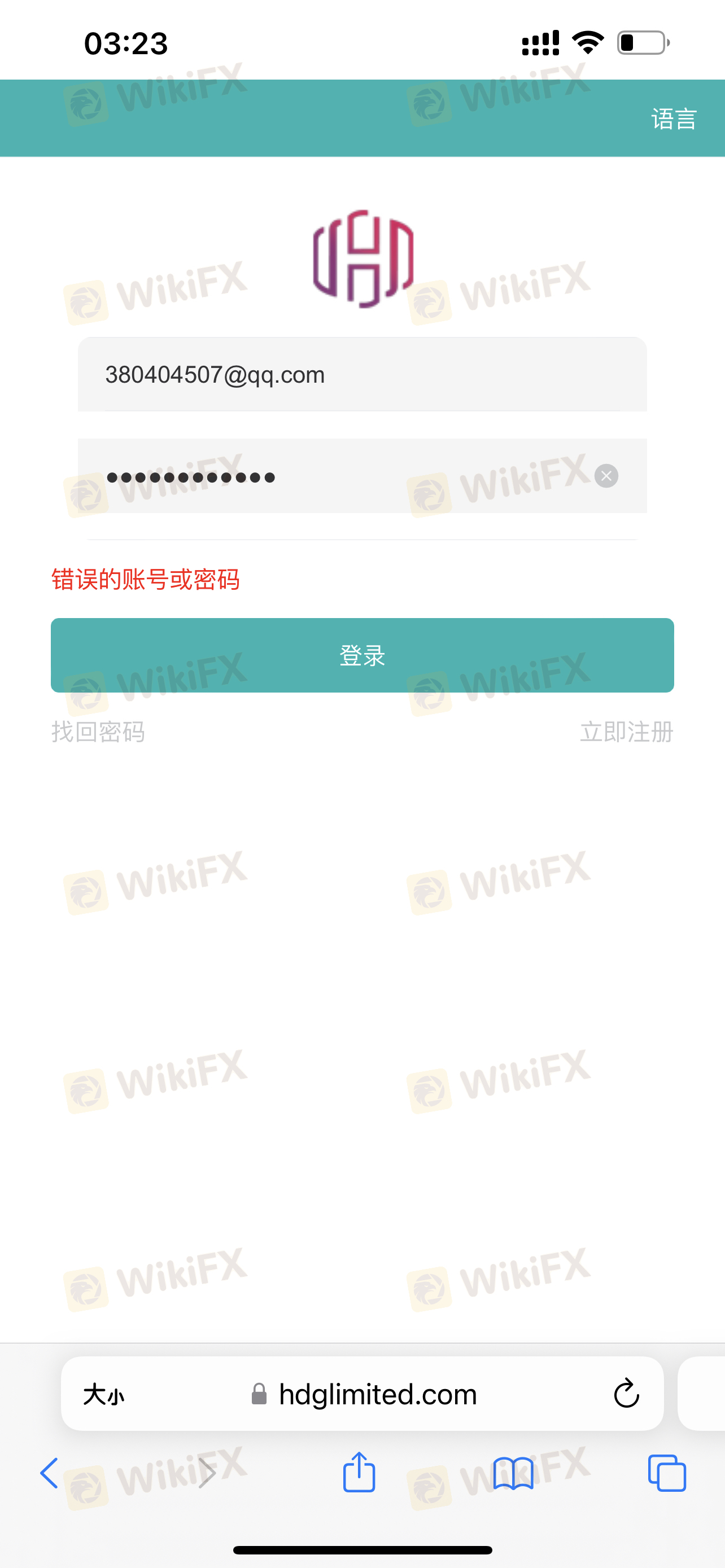
Task: Reload the page with the refresh icon
Action: (626, 1393)
